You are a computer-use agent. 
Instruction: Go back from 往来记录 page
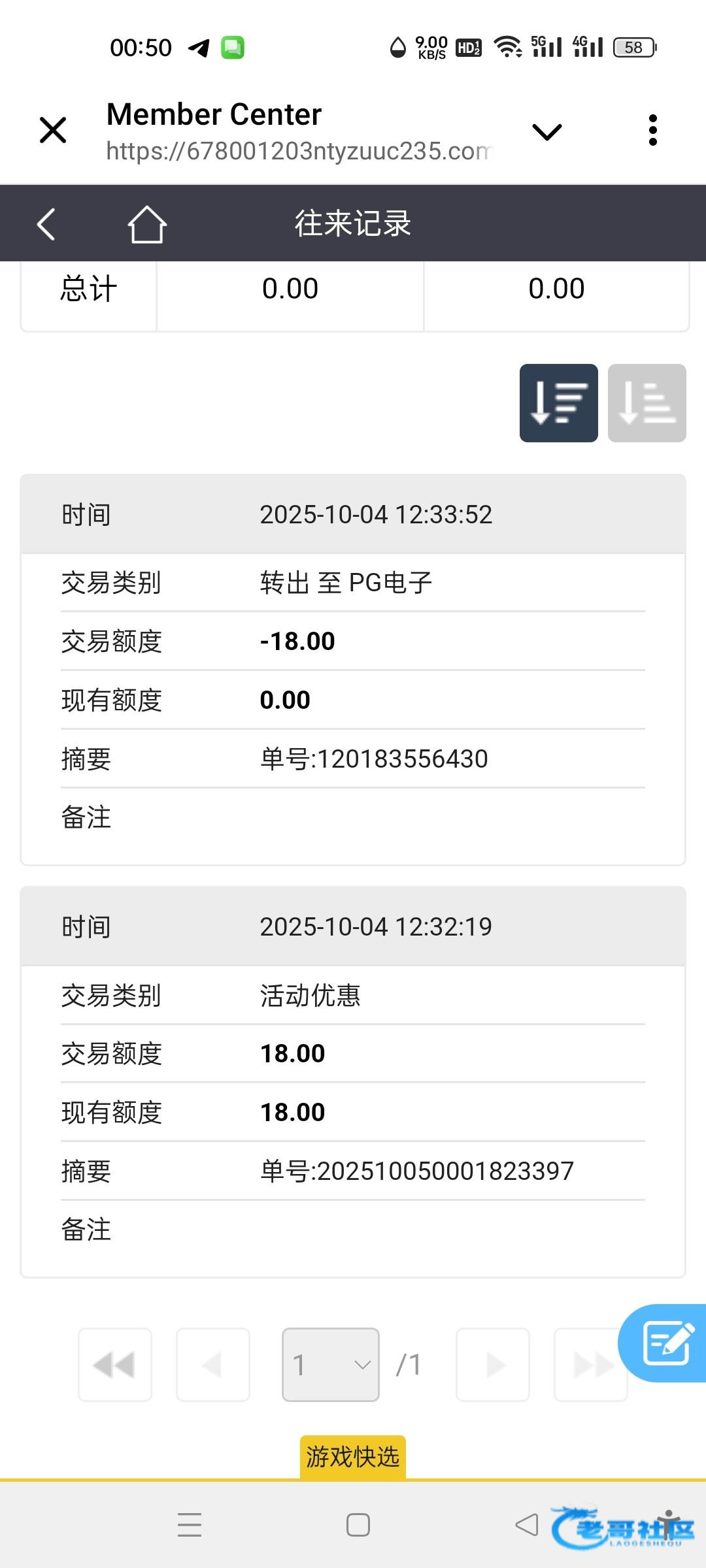point(46,224)
